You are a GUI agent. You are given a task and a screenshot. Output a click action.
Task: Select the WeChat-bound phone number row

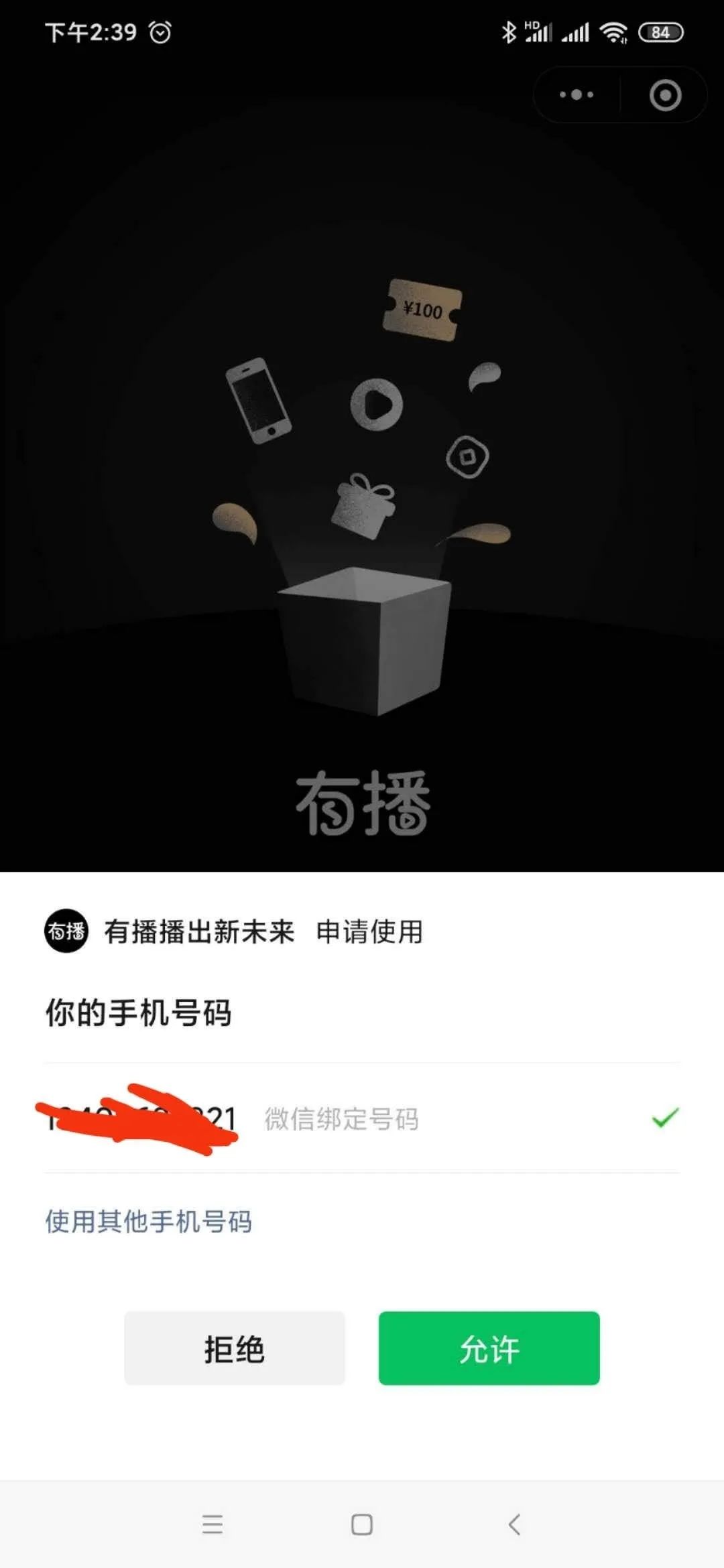click(x=362, y=1118)
